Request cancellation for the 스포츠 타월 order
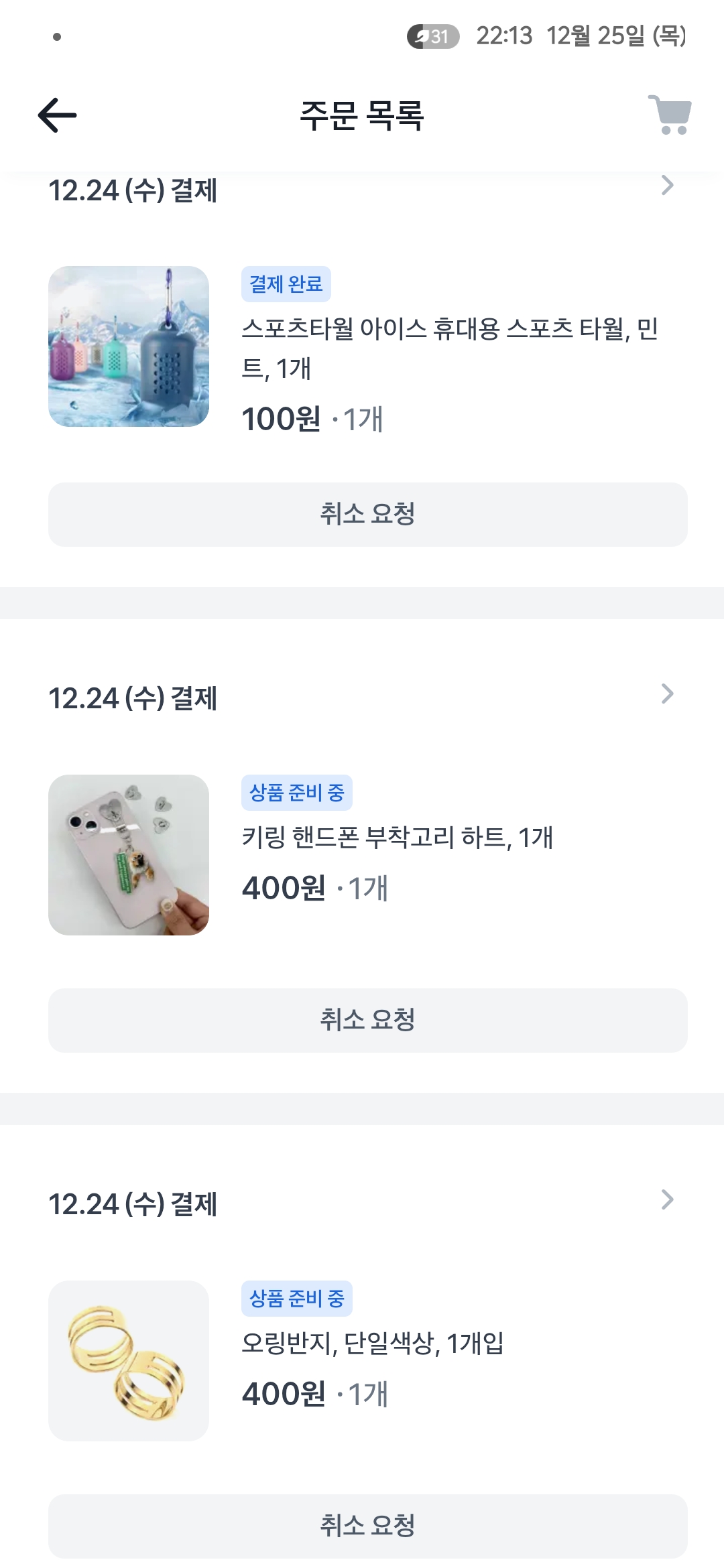This screenshot has width=724, height=1568. point(367,514)
